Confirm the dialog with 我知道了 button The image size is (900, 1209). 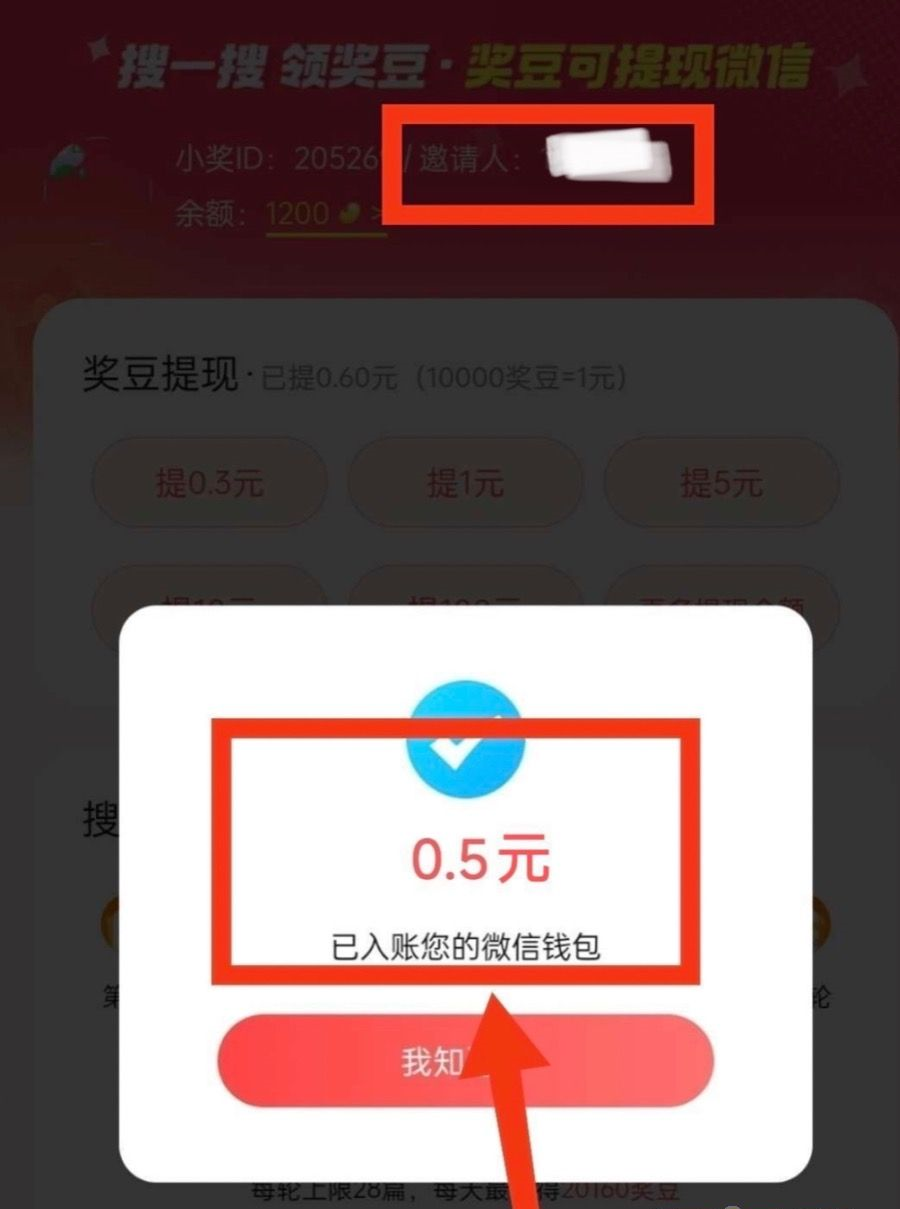click(465, 1061)
